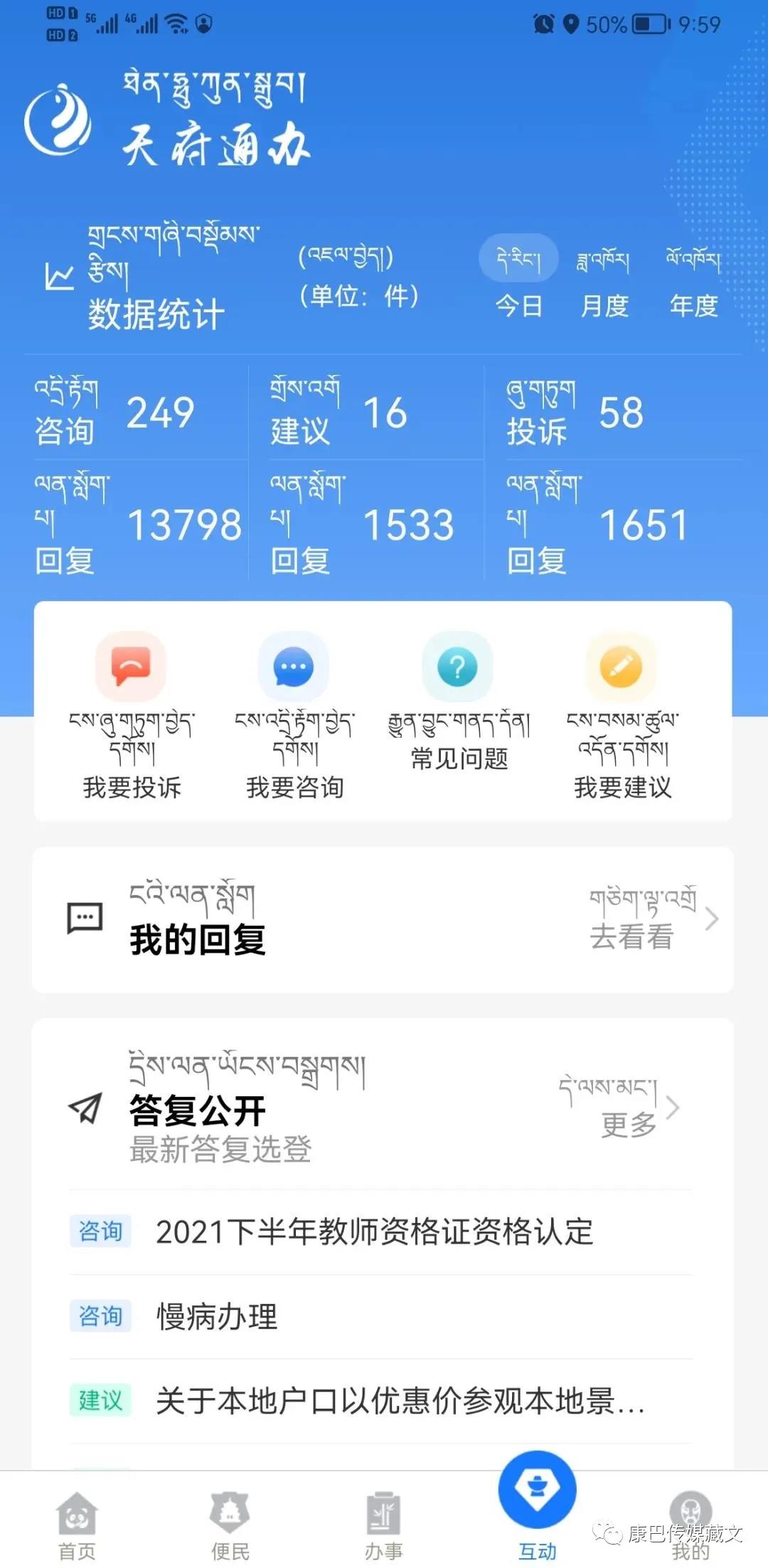The height and width of the screenshot is (1568, 768).
Task: Open the 关于本地户口以优惠价参观本地景 suggestion
Action: (x=380, y=1401)
